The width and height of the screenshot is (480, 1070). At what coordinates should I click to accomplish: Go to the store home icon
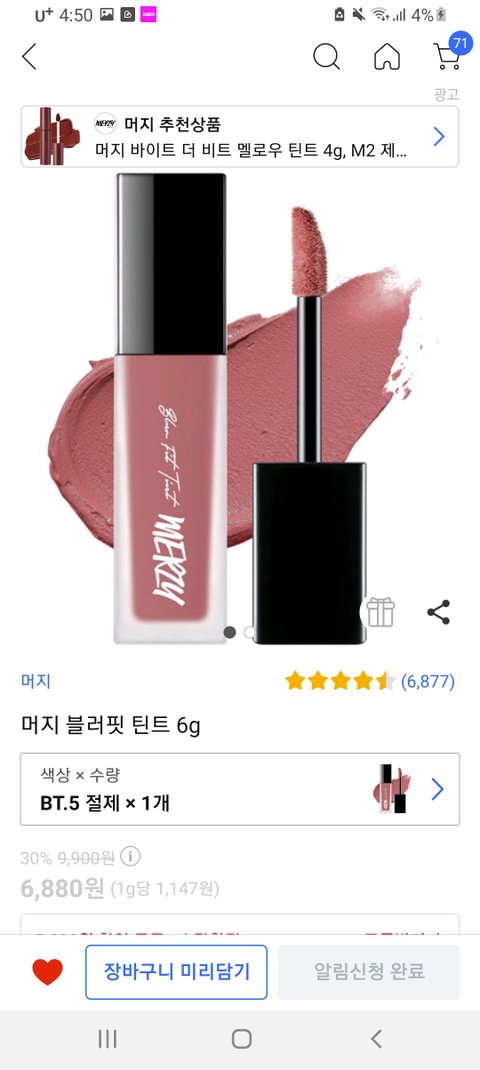coord(387,57)
